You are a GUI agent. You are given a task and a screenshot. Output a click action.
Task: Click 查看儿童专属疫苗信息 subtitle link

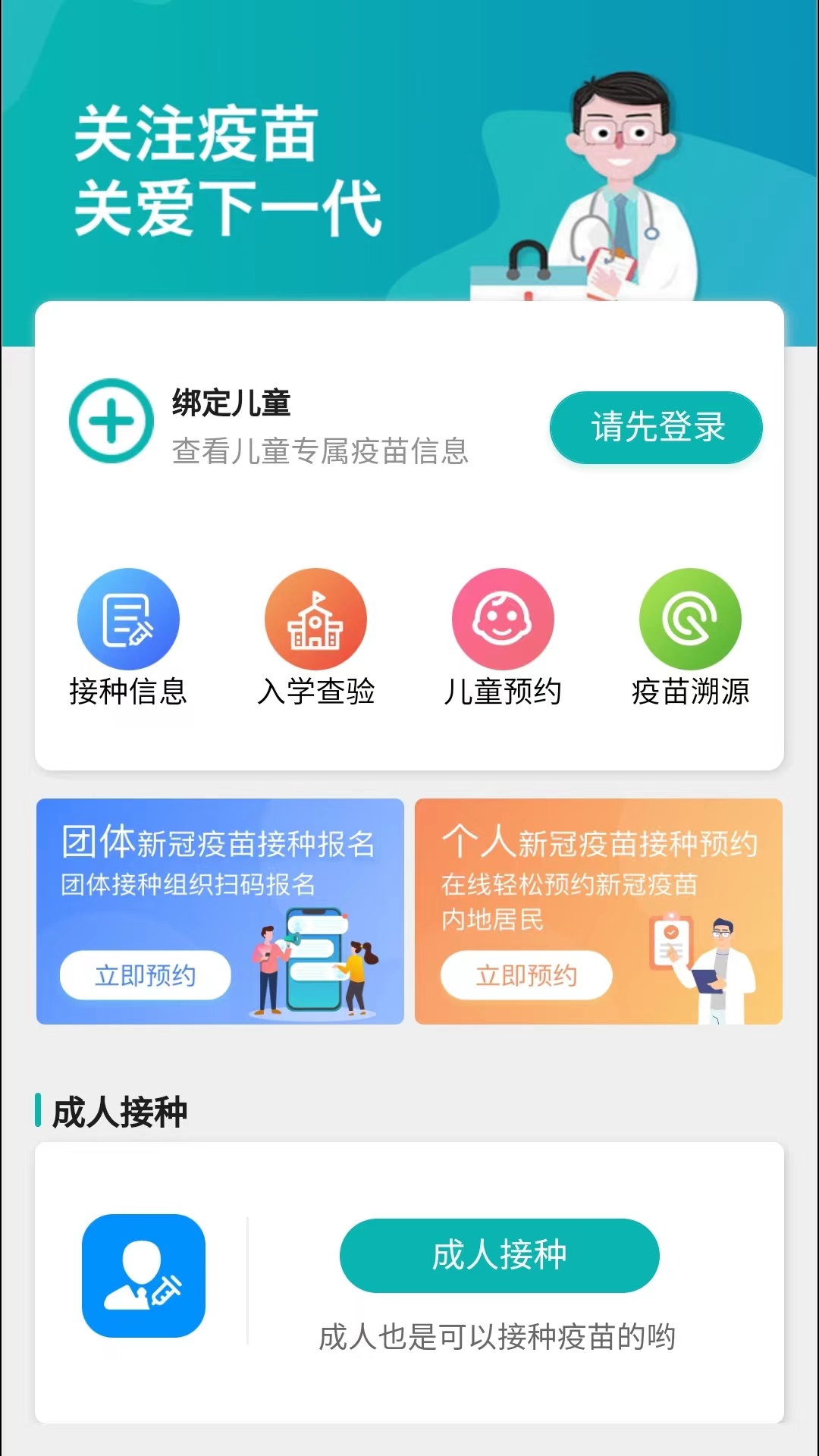(320, 453)
